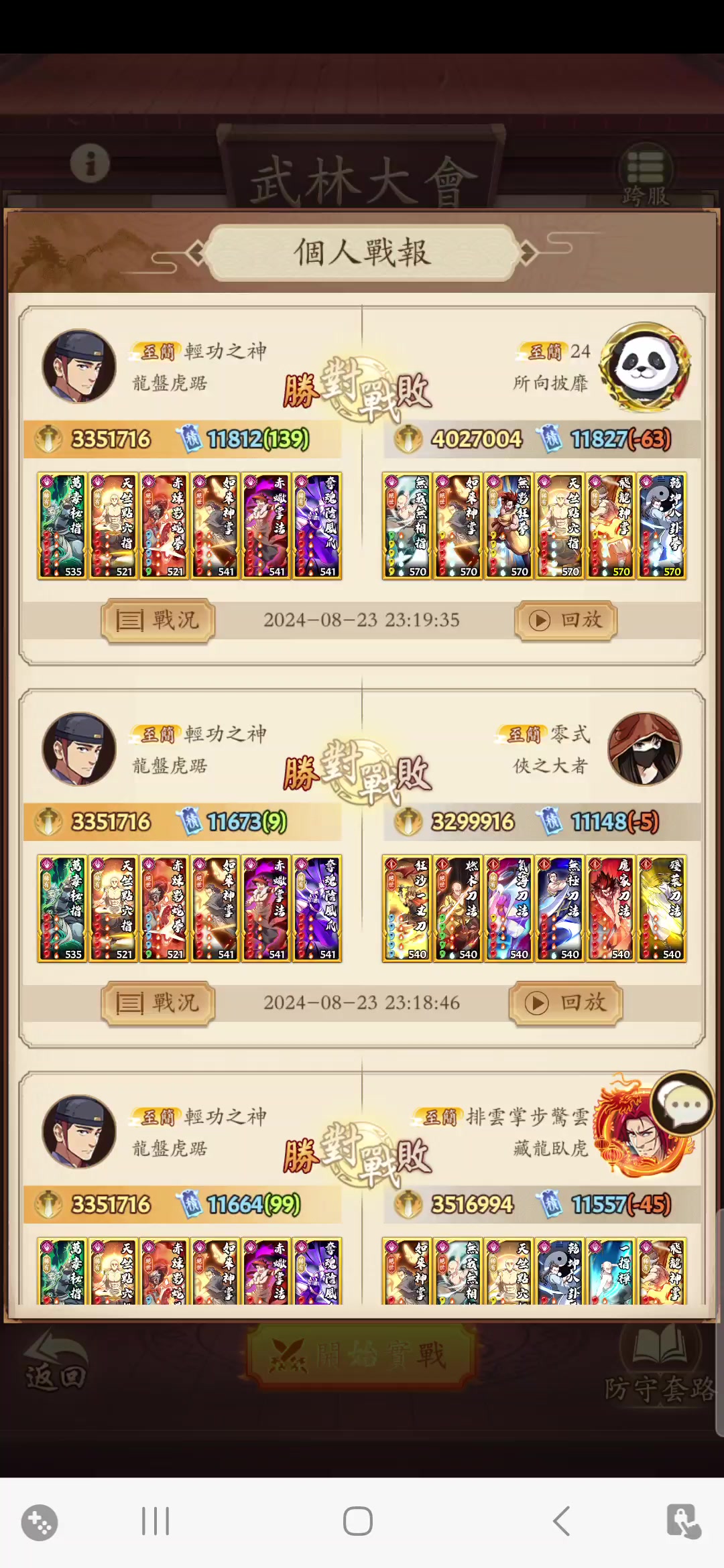Go back with the system back button

(x=562, y=1521)
